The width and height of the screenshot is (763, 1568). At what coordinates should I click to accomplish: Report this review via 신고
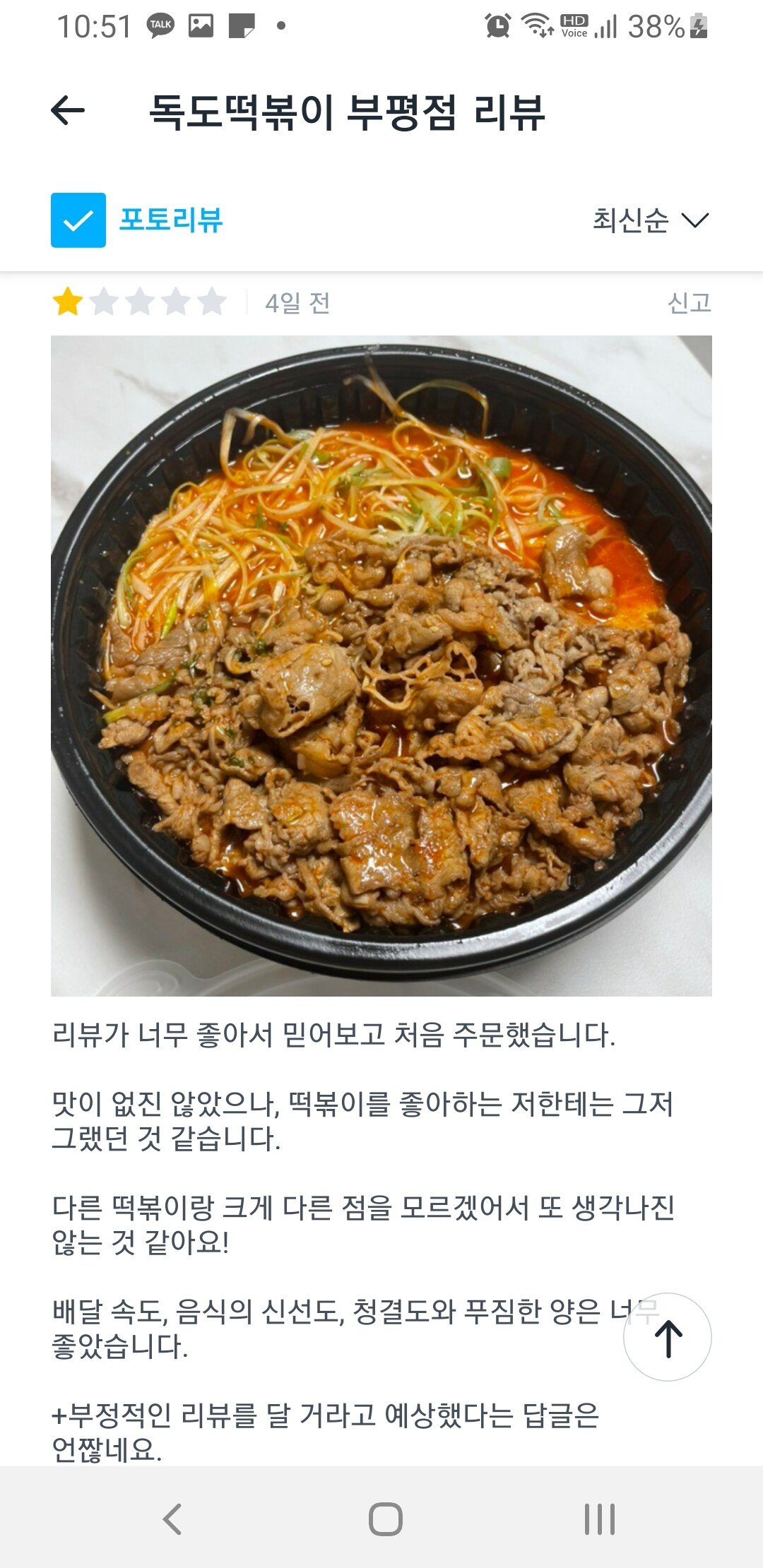(689, 303)
